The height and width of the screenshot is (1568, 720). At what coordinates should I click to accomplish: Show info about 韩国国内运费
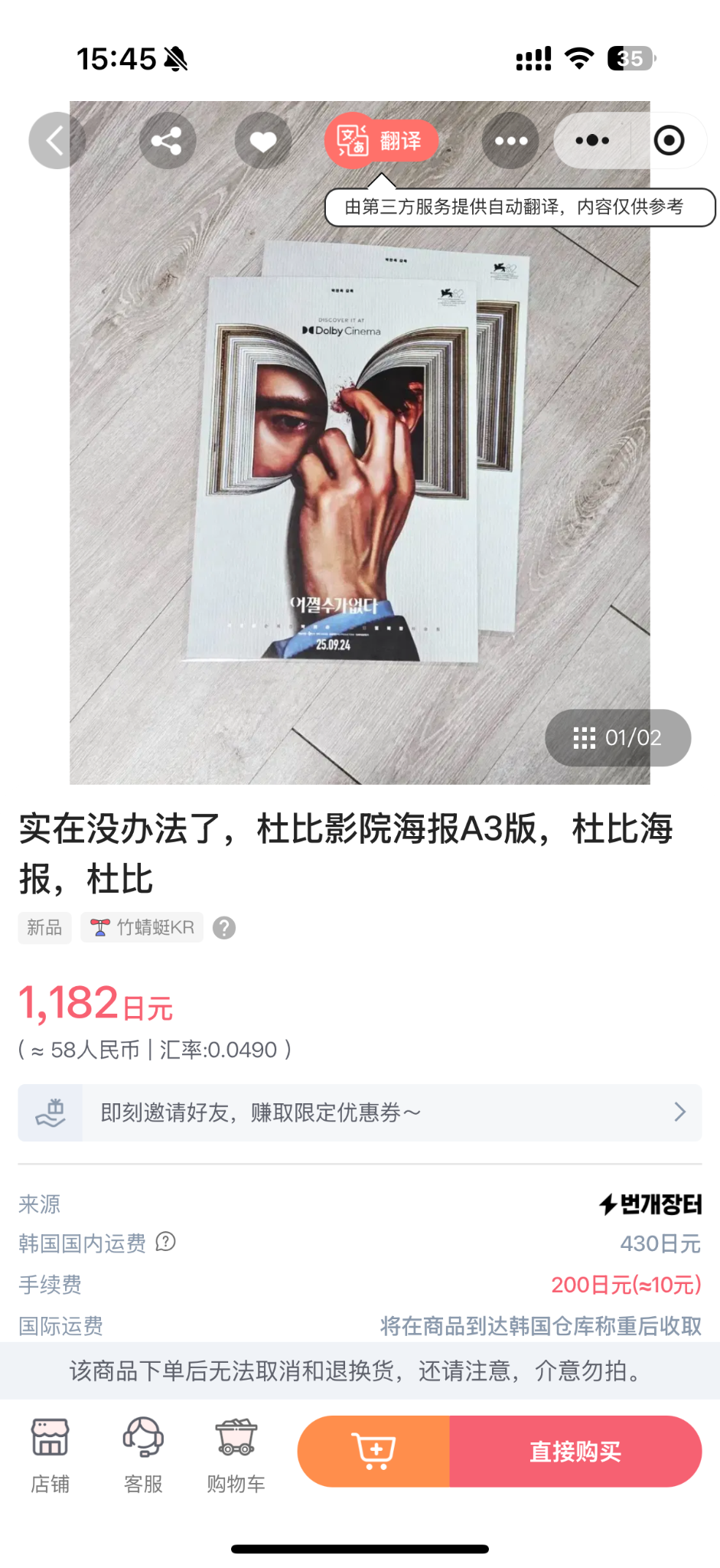(x=166, y=1242)
